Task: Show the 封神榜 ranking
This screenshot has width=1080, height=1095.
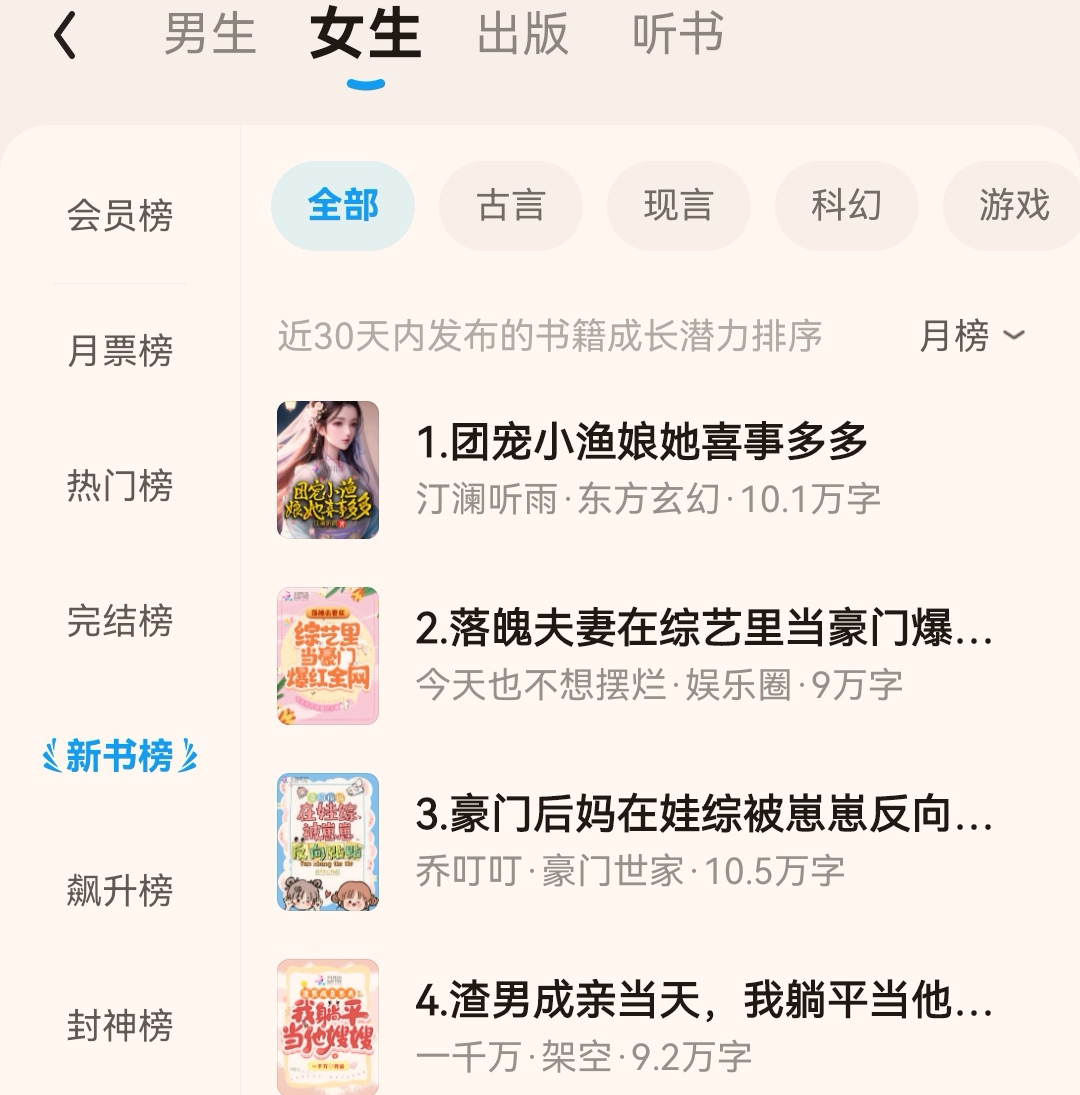Action: coord(120,1026)
